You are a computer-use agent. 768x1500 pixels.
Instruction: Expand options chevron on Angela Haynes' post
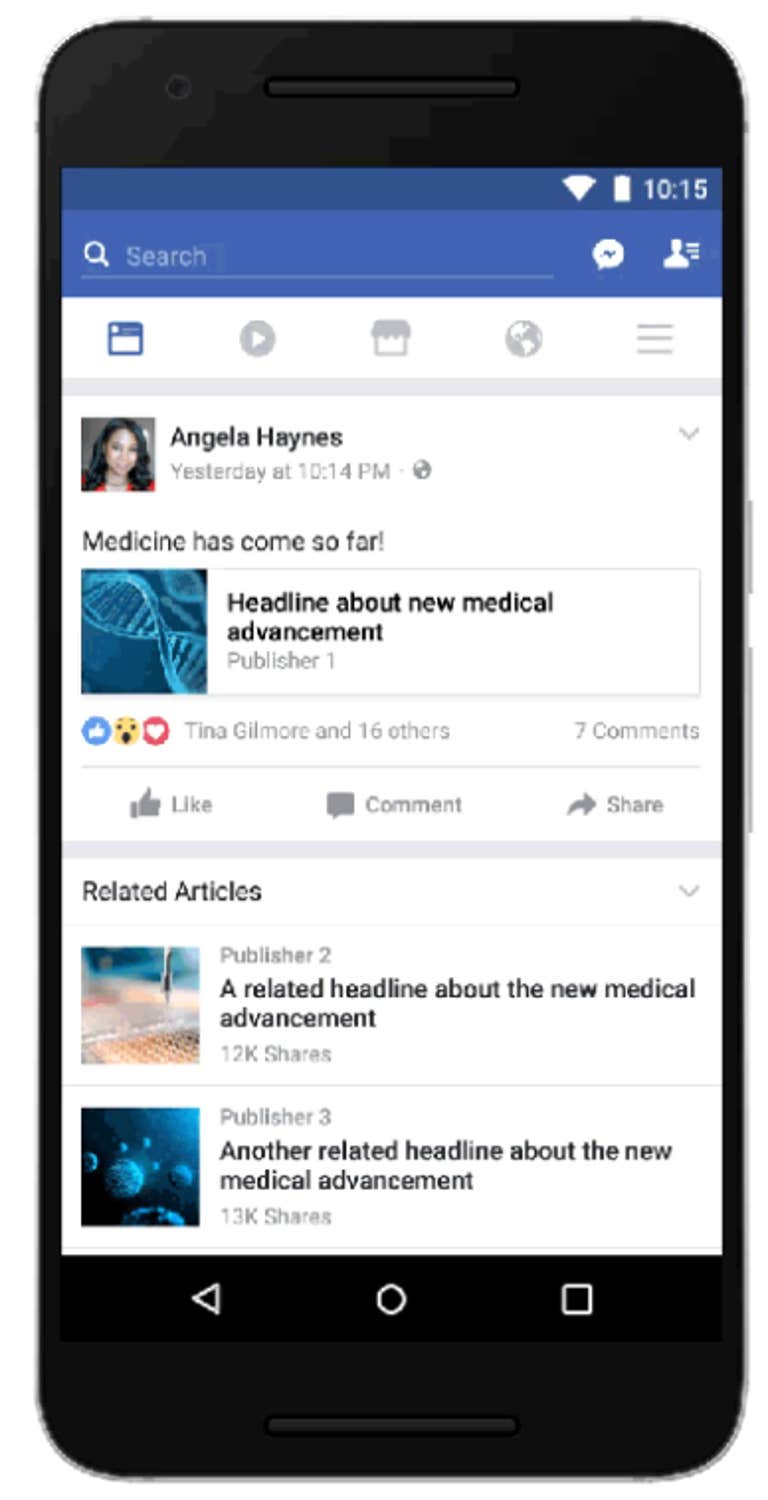(x=689, y=433)
